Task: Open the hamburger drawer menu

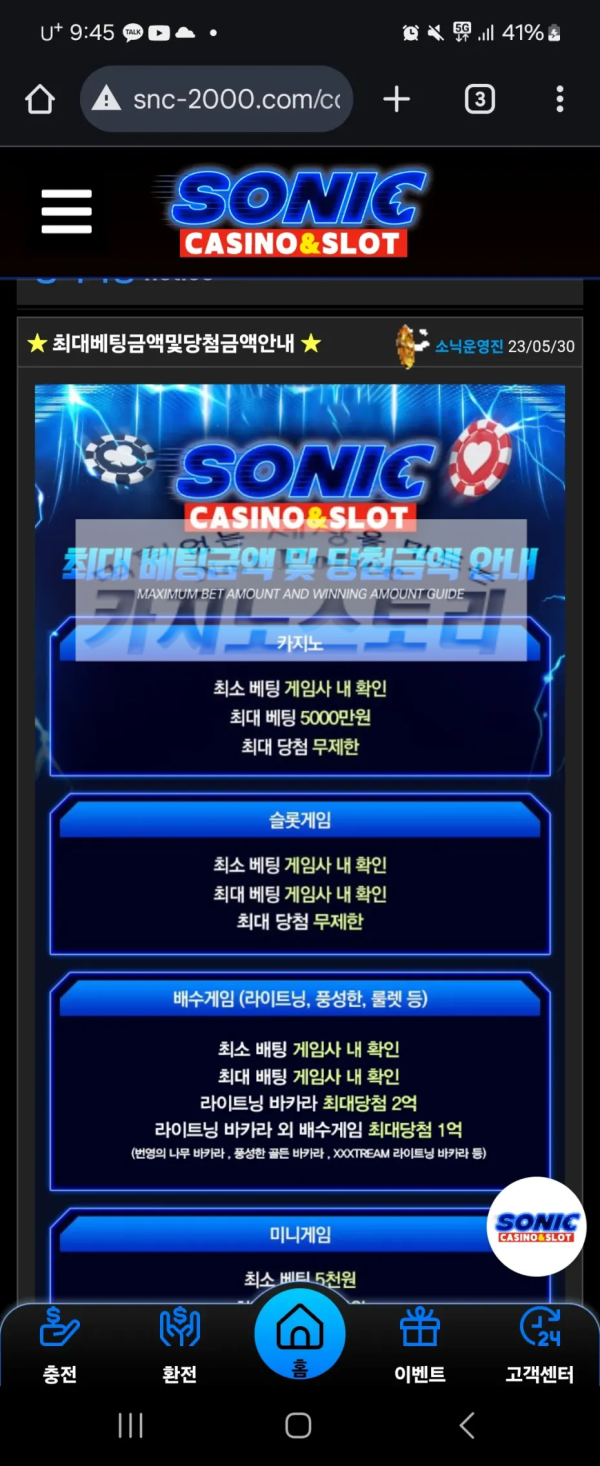Action: coord(66,212)
